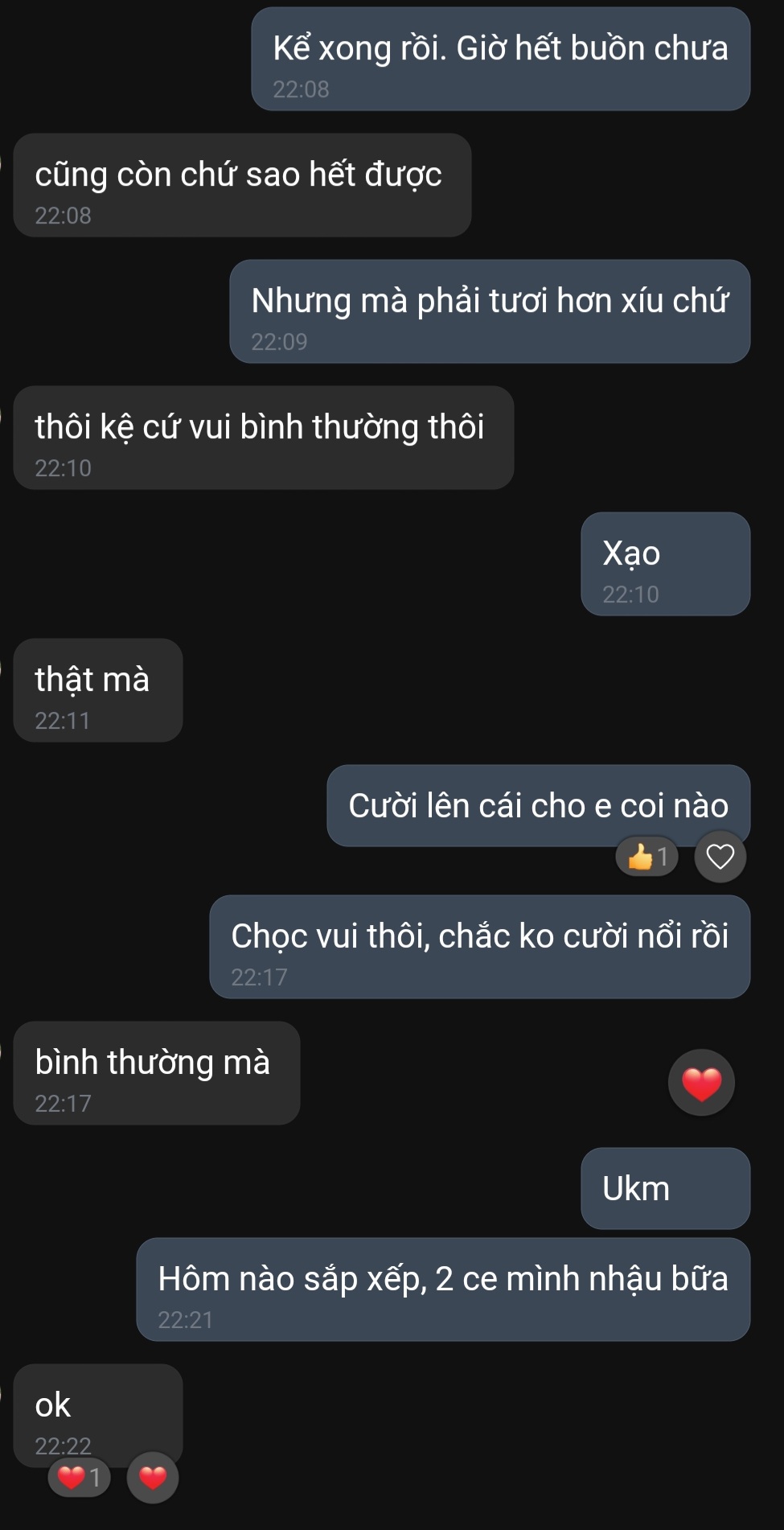The image size is (784, 1530).
Task: Open thumbs-up reaction count on "Cười lên cái" message
Action: pyautogui.click(x=647, y=857)
